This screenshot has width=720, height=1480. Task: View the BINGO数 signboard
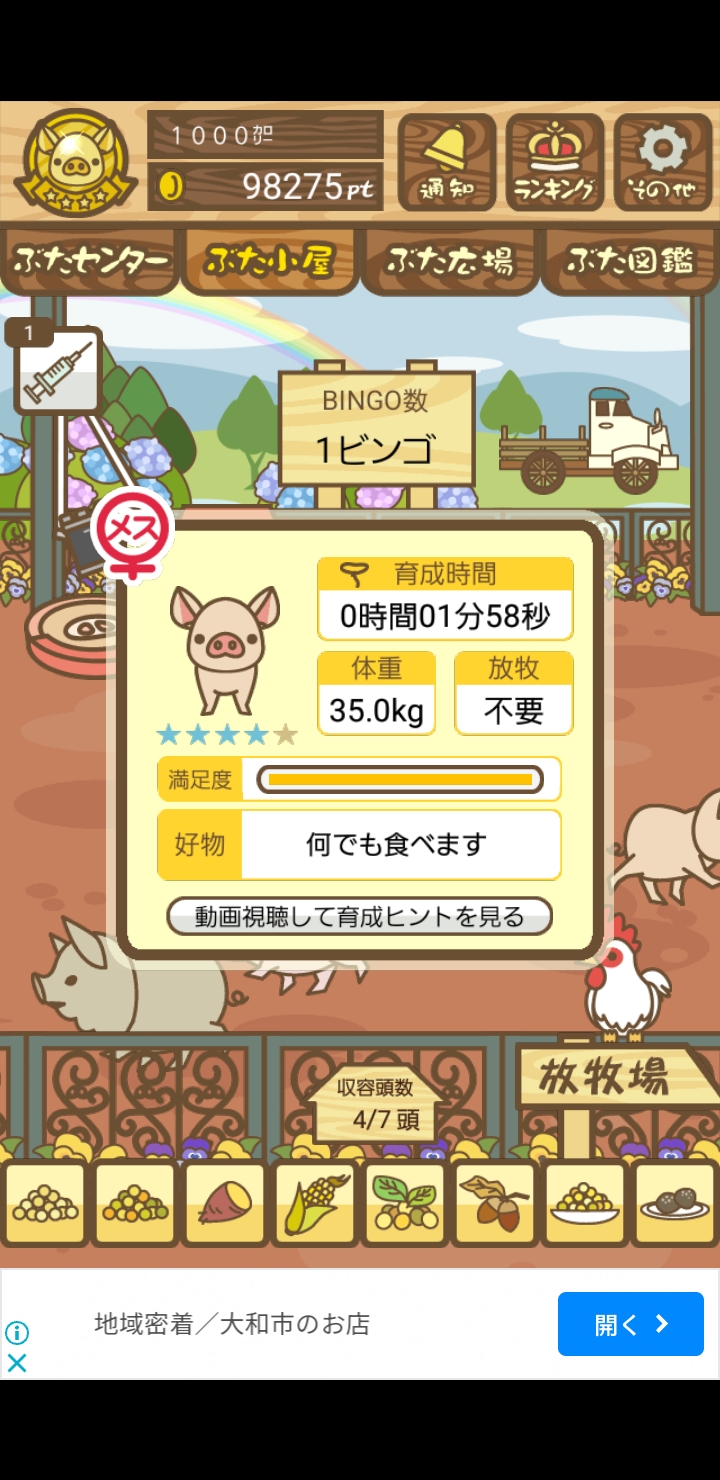pyautogui.click(x=376, y=430)
